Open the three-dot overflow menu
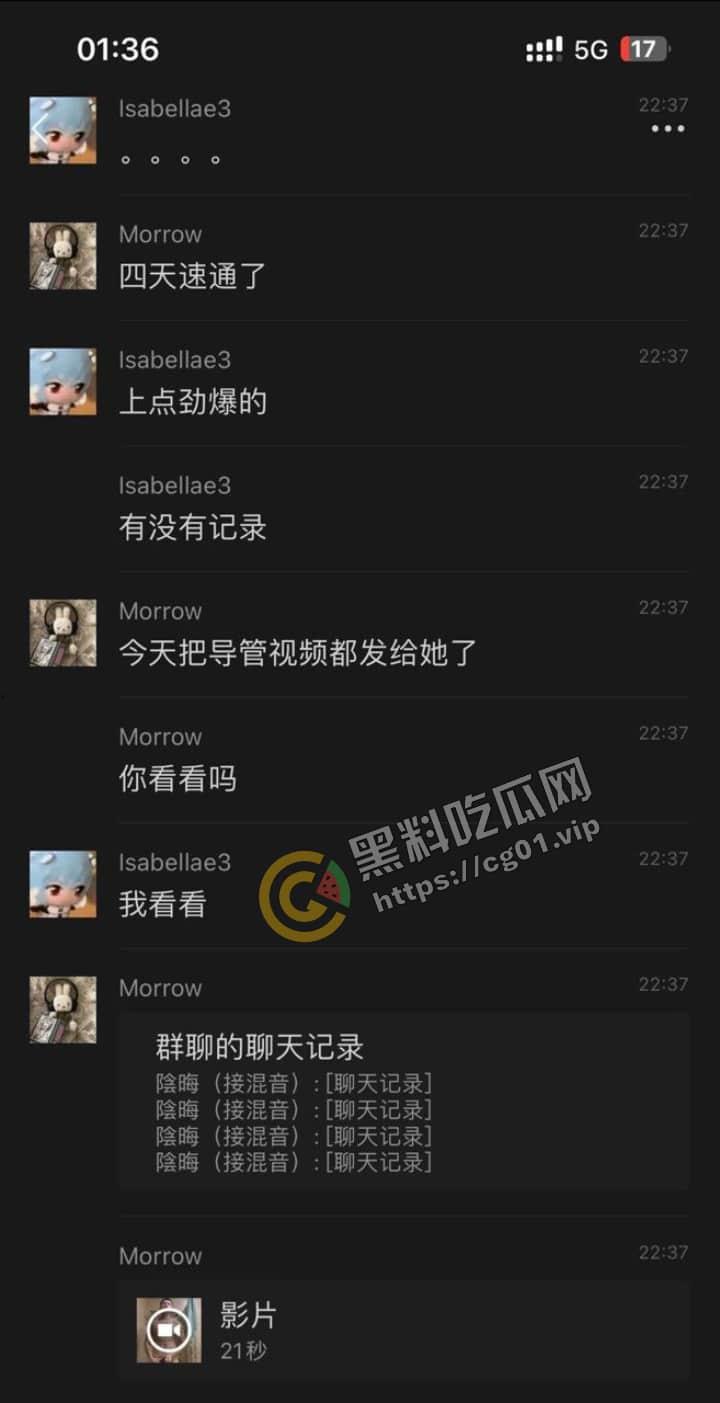The width and height of the screenshot is (720, 1403). (667, 129)
